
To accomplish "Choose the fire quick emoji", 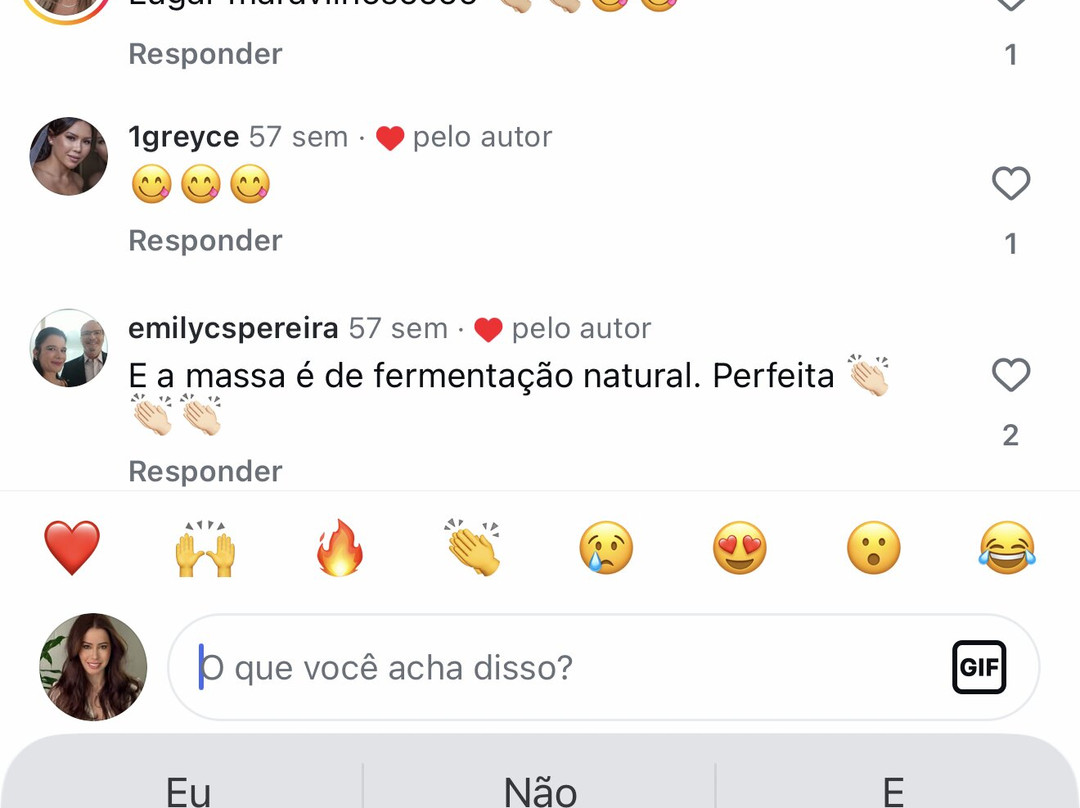I will pyautogui.click(x=339, y=548).
